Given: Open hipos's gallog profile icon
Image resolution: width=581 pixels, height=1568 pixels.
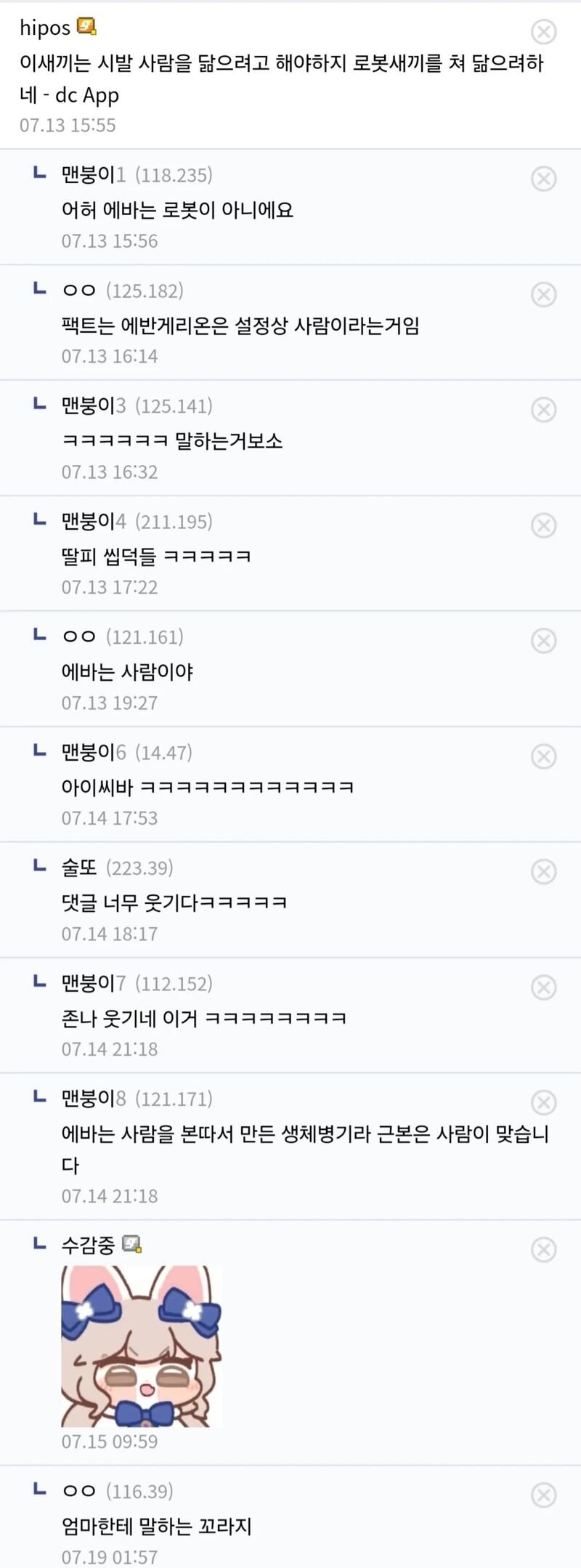Looking at the screenshot, I should pos(86,28).
